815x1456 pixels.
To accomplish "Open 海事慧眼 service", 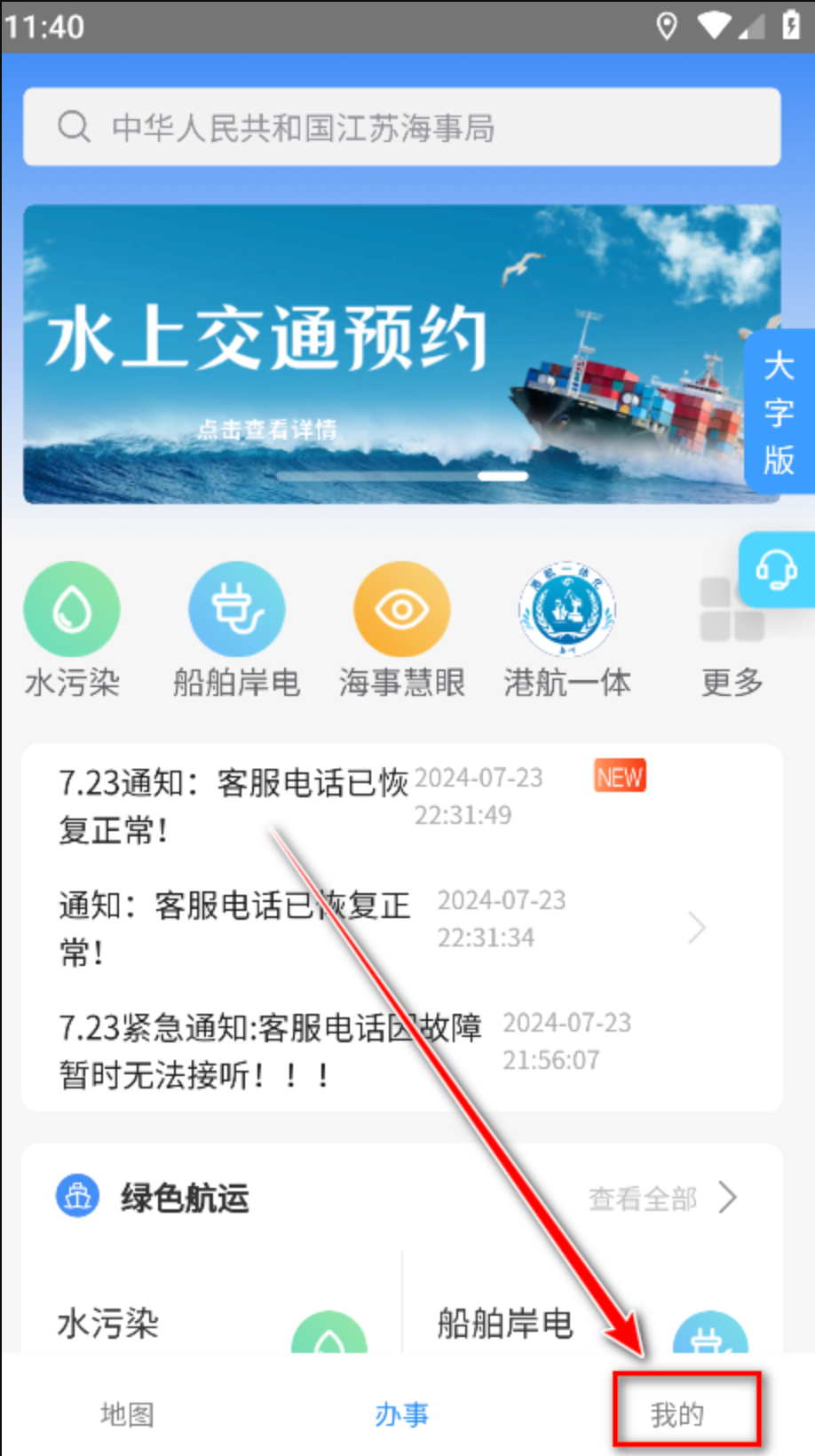I will tap(401, 611).
